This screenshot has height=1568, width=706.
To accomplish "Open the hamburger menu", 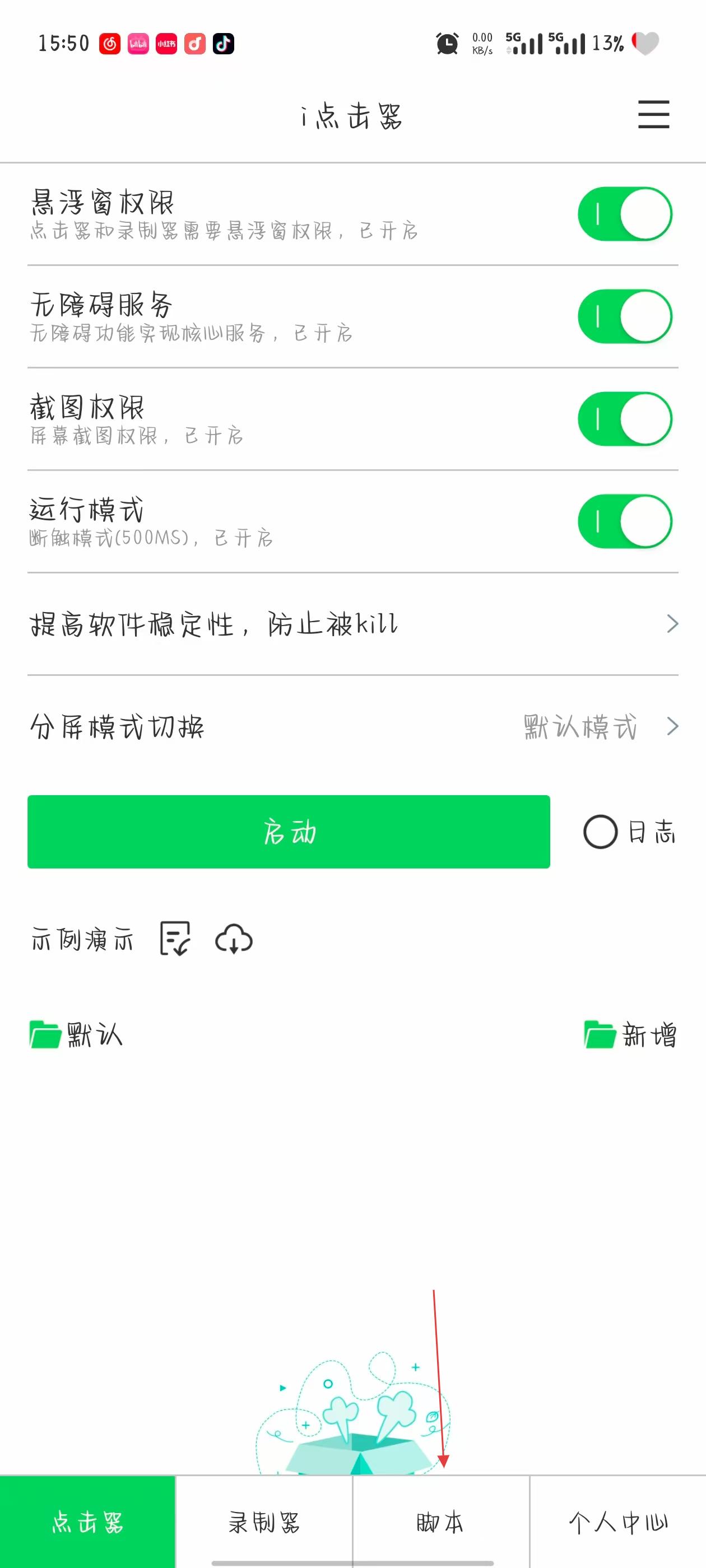I will coord(653,114).
